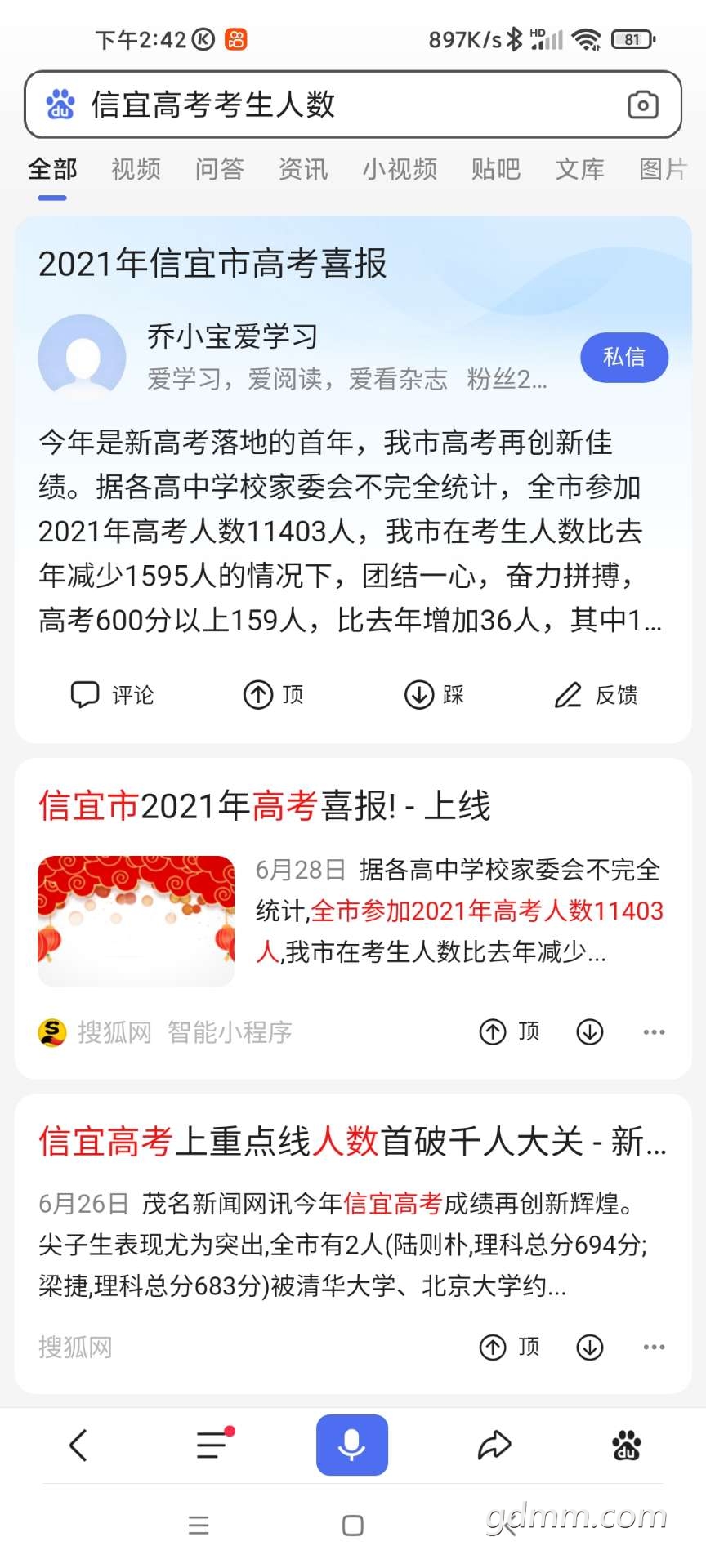Open the bottom toolbar menu with red dot
Screen dimensions: 706x1568
coord(213,1445)
